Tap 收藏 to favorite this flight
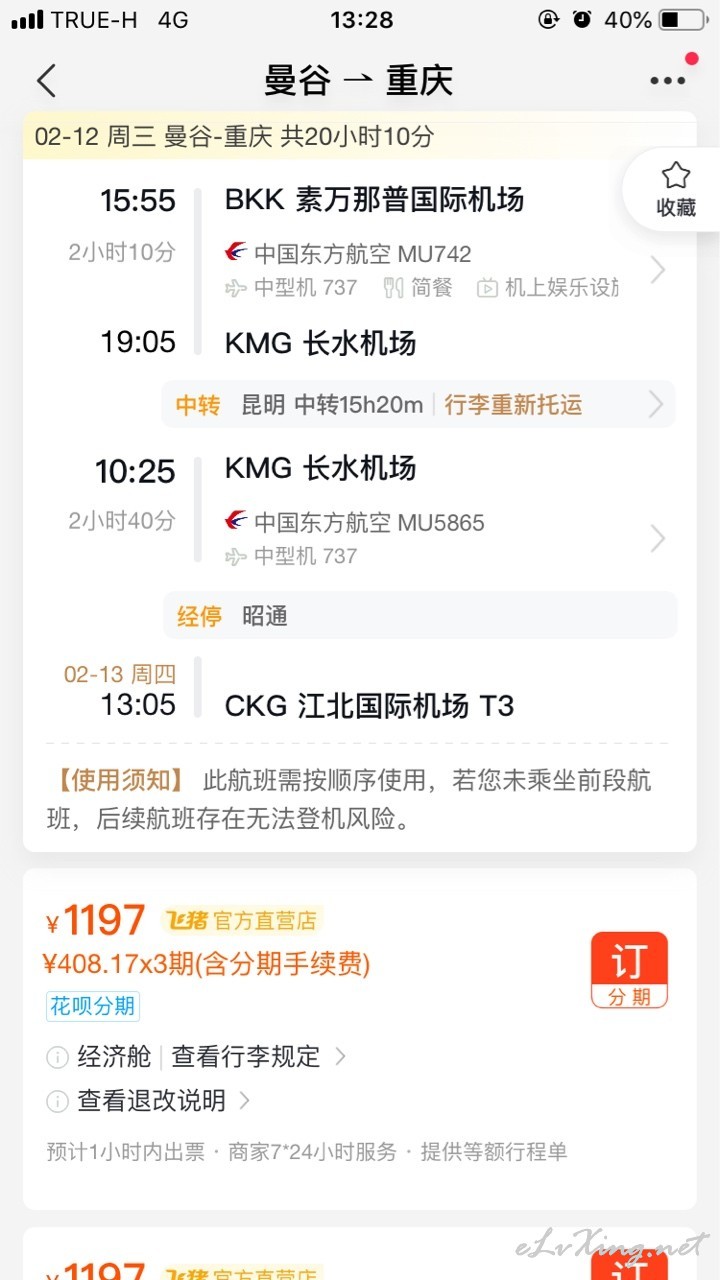Viewport: 720px width, 1280px height. coord(675,190)
